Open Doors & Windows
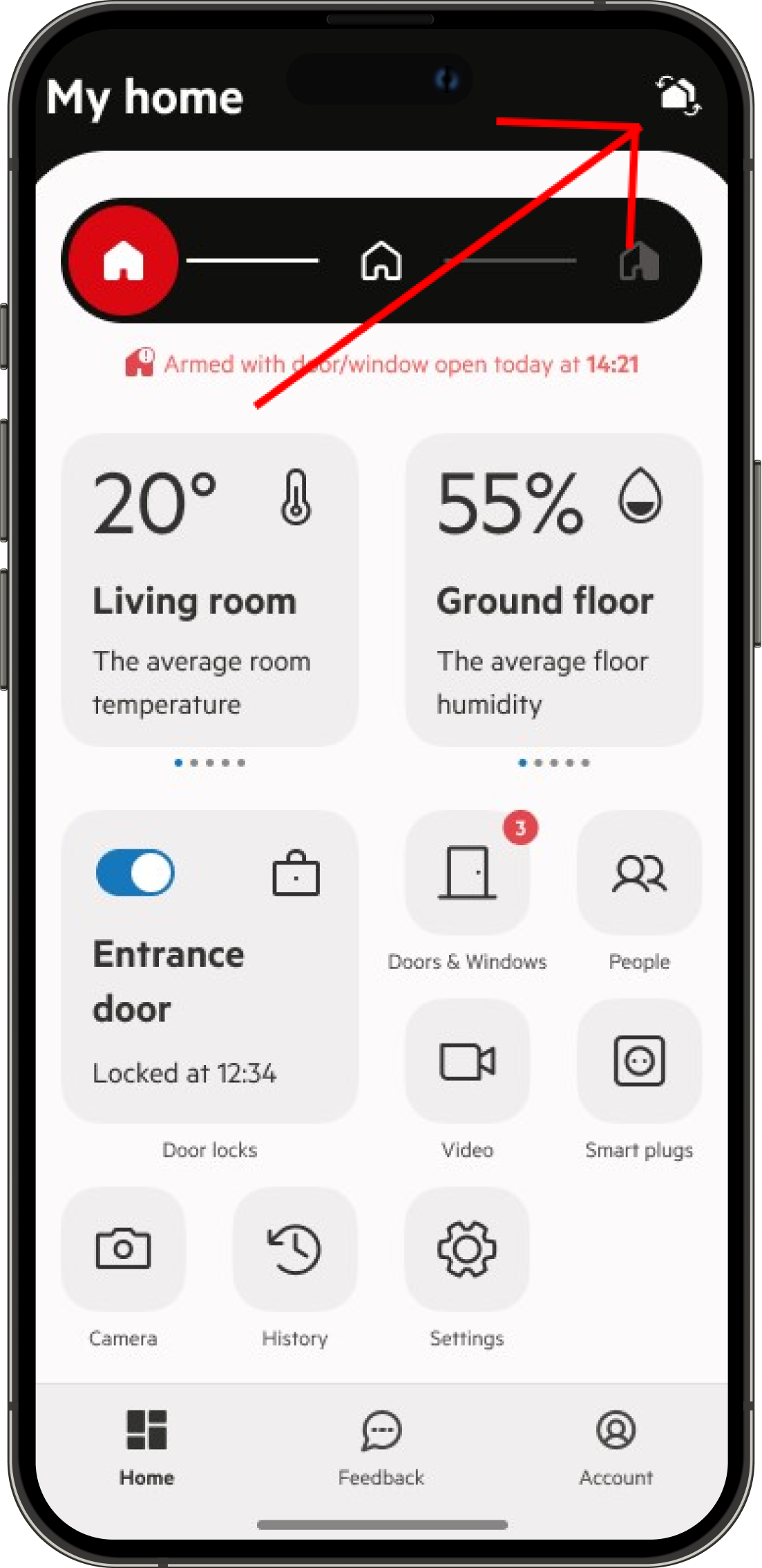 468,873
